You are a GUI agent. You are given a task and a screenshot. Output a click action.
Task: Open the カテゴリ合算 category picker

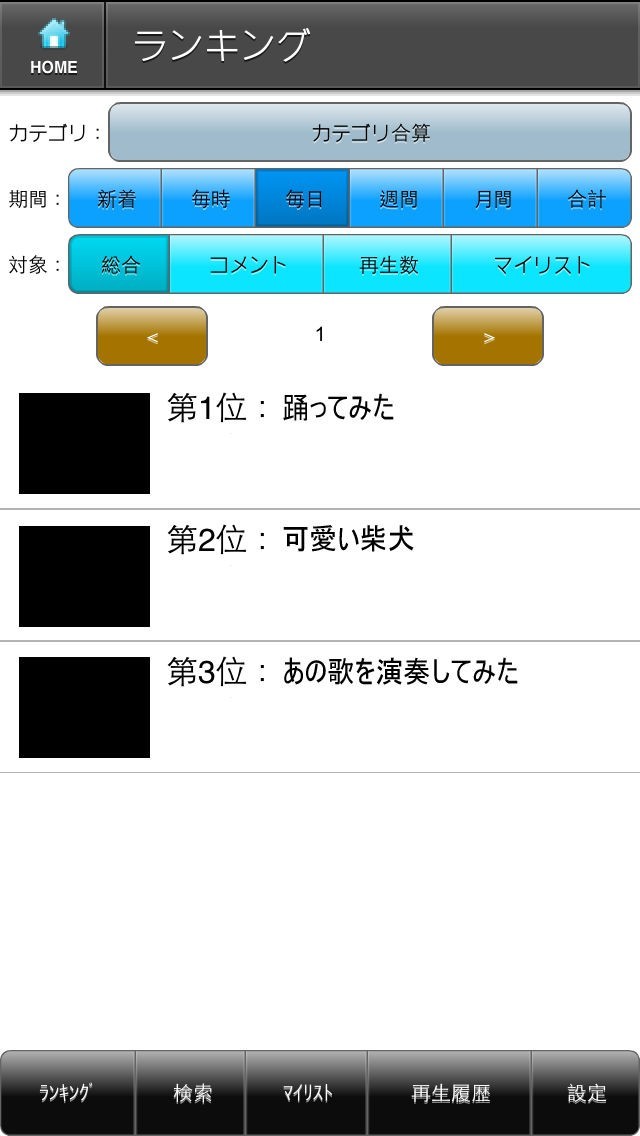point(369,132)
